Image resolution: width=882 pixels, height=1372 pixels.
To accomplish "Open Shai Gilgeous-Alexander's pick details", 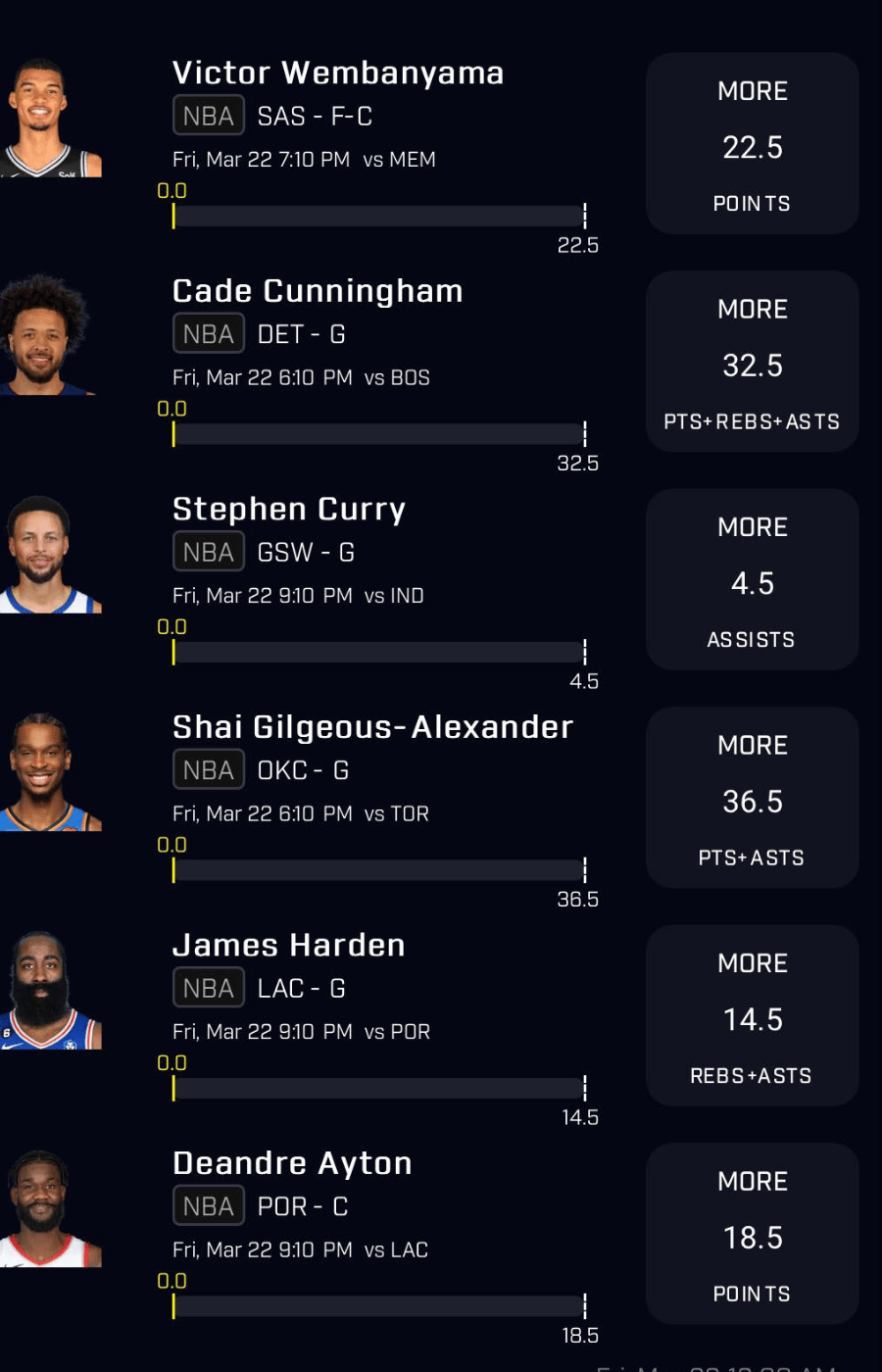I will (x=372, y=728).
